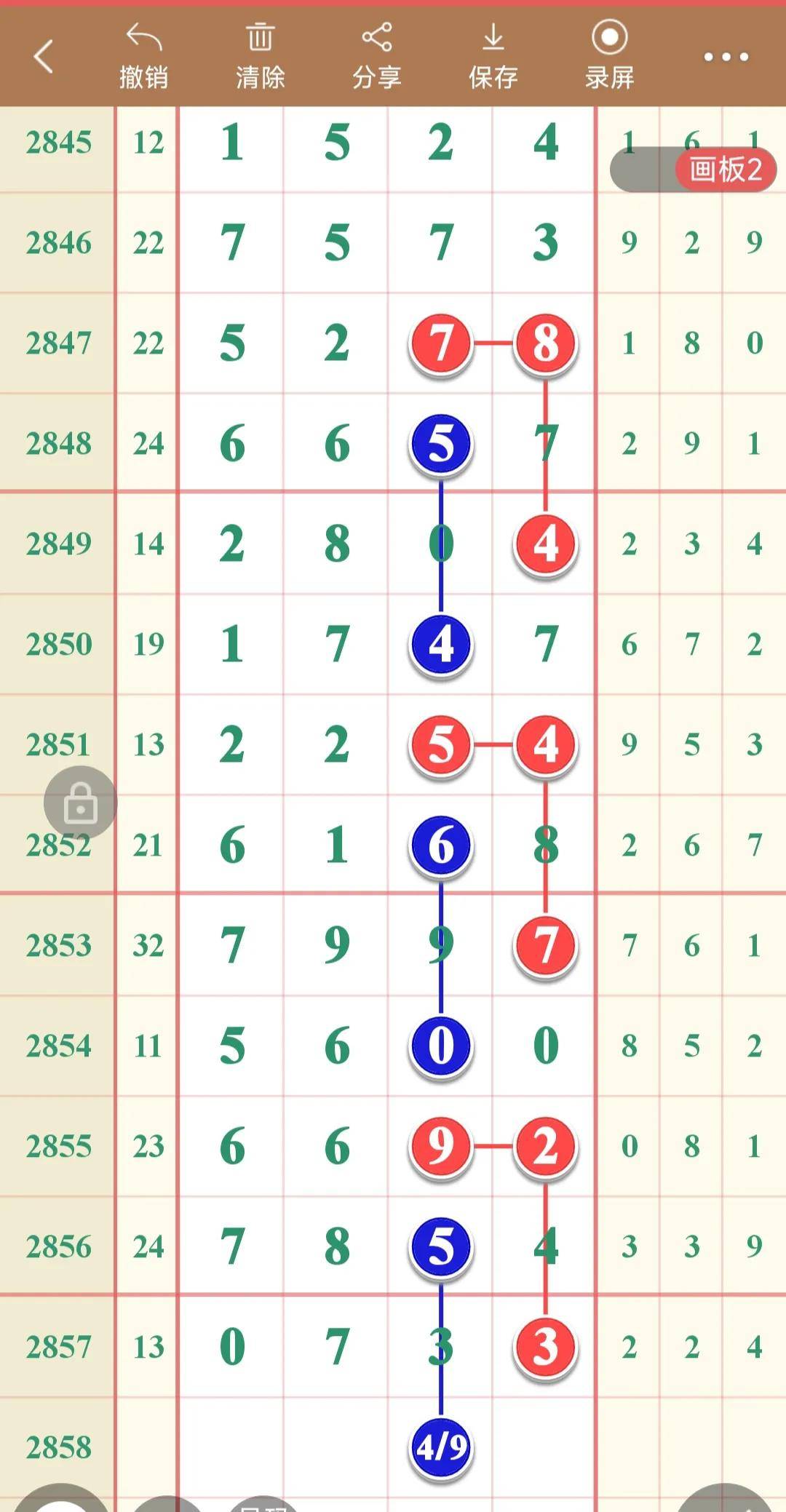Share the chart via 分享
Viewport: 786px width, 1512px height.
pyautogui.click(x=376, y=57)
